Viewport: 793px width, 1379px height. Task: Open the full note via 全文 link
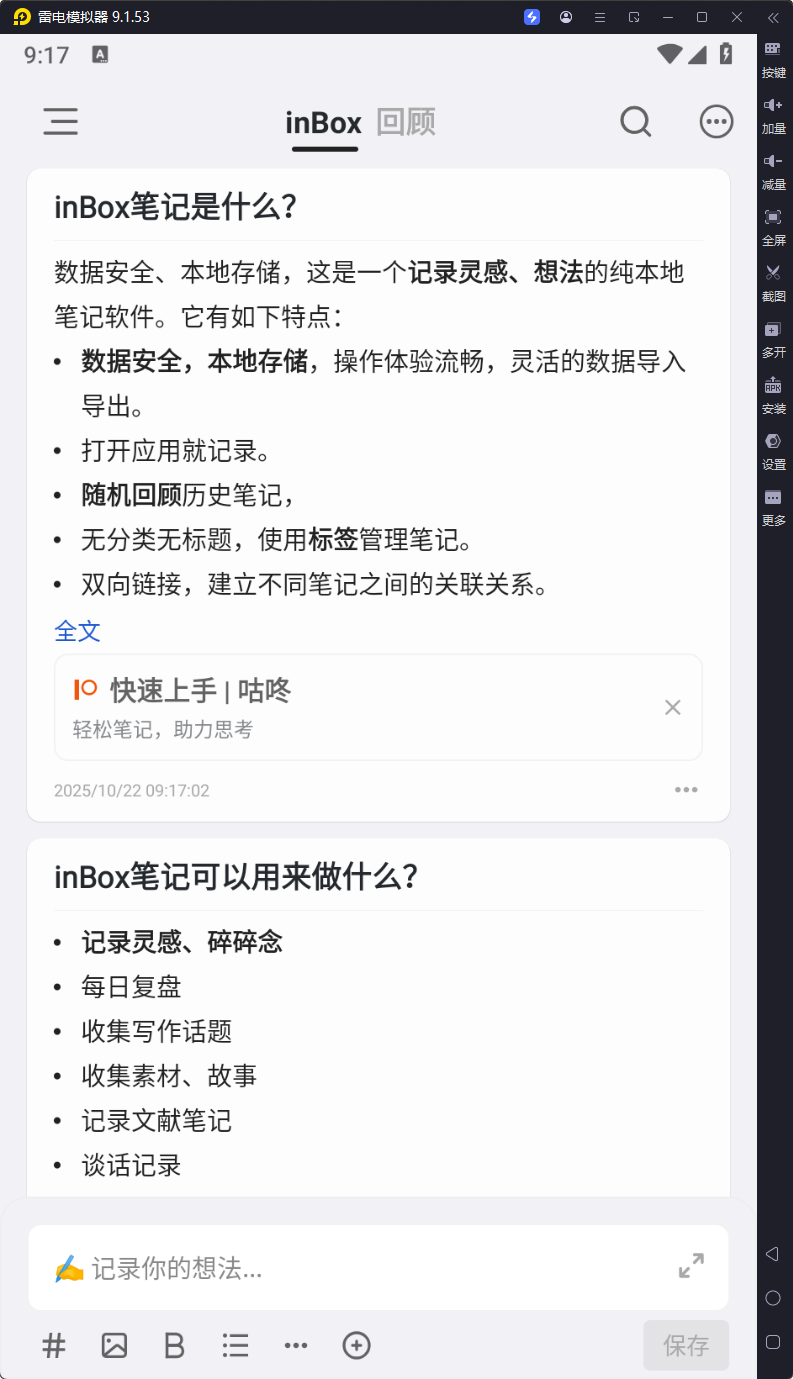77,631
